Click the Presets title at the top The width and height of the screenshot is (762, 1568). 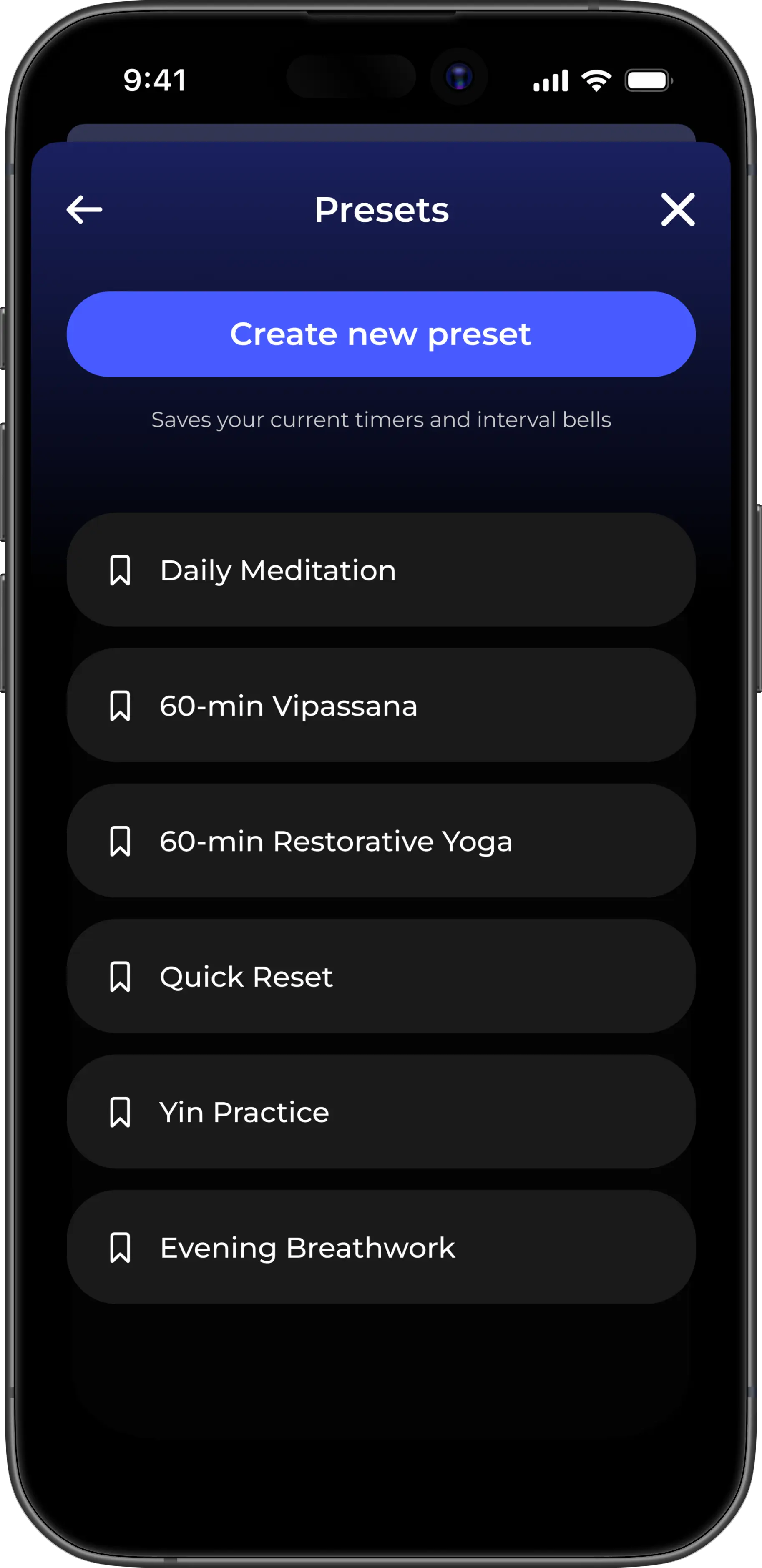coord(381,210)
